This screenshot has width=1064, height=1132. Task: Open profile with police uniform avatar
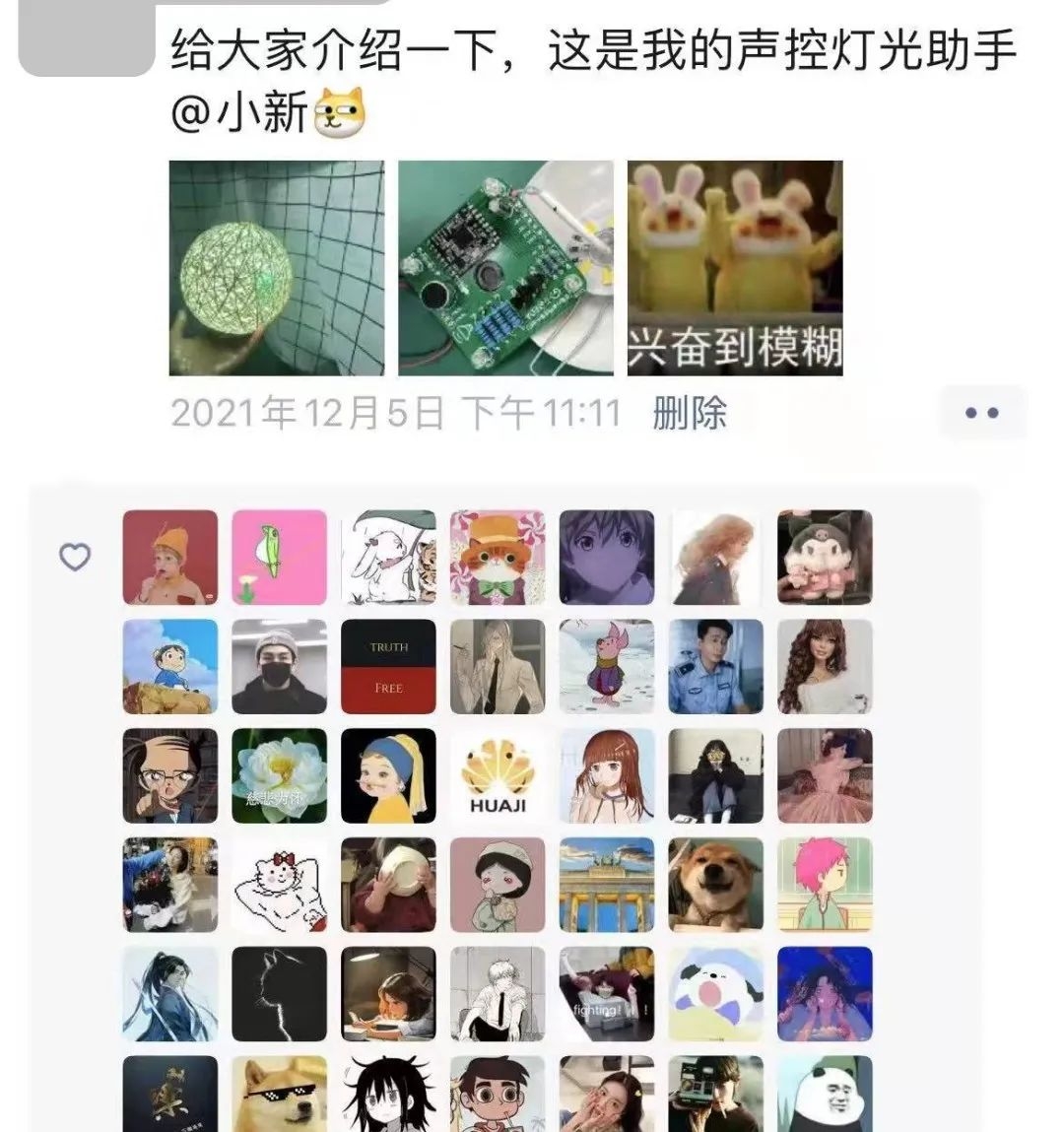click(x=715, y=666)
